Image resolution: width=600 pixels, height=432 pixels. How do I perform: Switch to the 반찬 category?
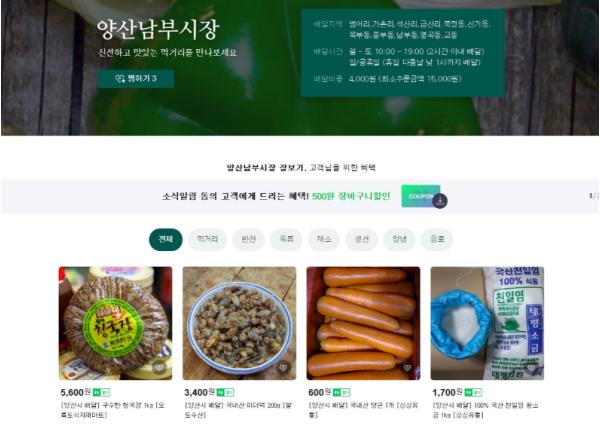(x=249, y=239)
